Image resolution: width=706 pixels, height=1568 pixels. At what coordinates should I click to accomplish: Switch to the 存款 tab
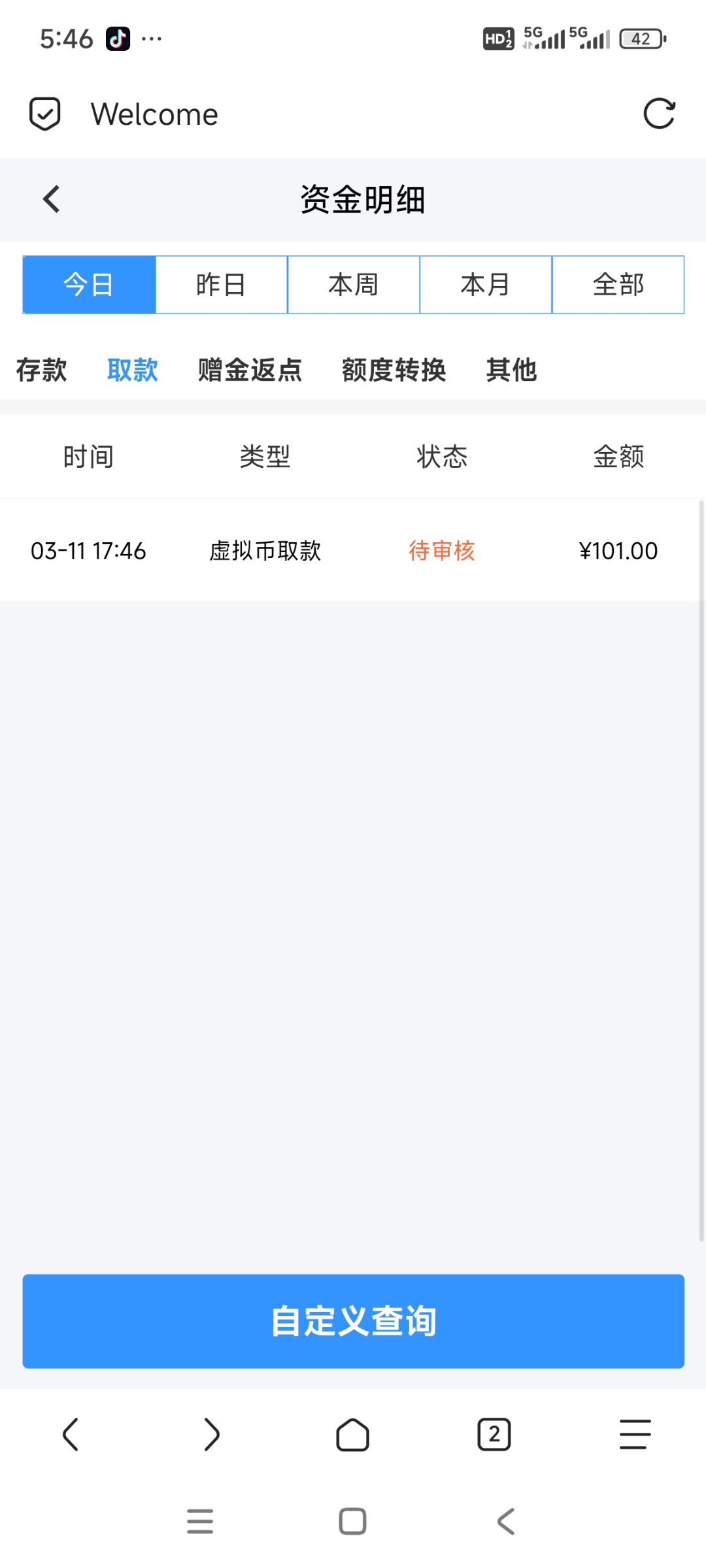point(41,370)
